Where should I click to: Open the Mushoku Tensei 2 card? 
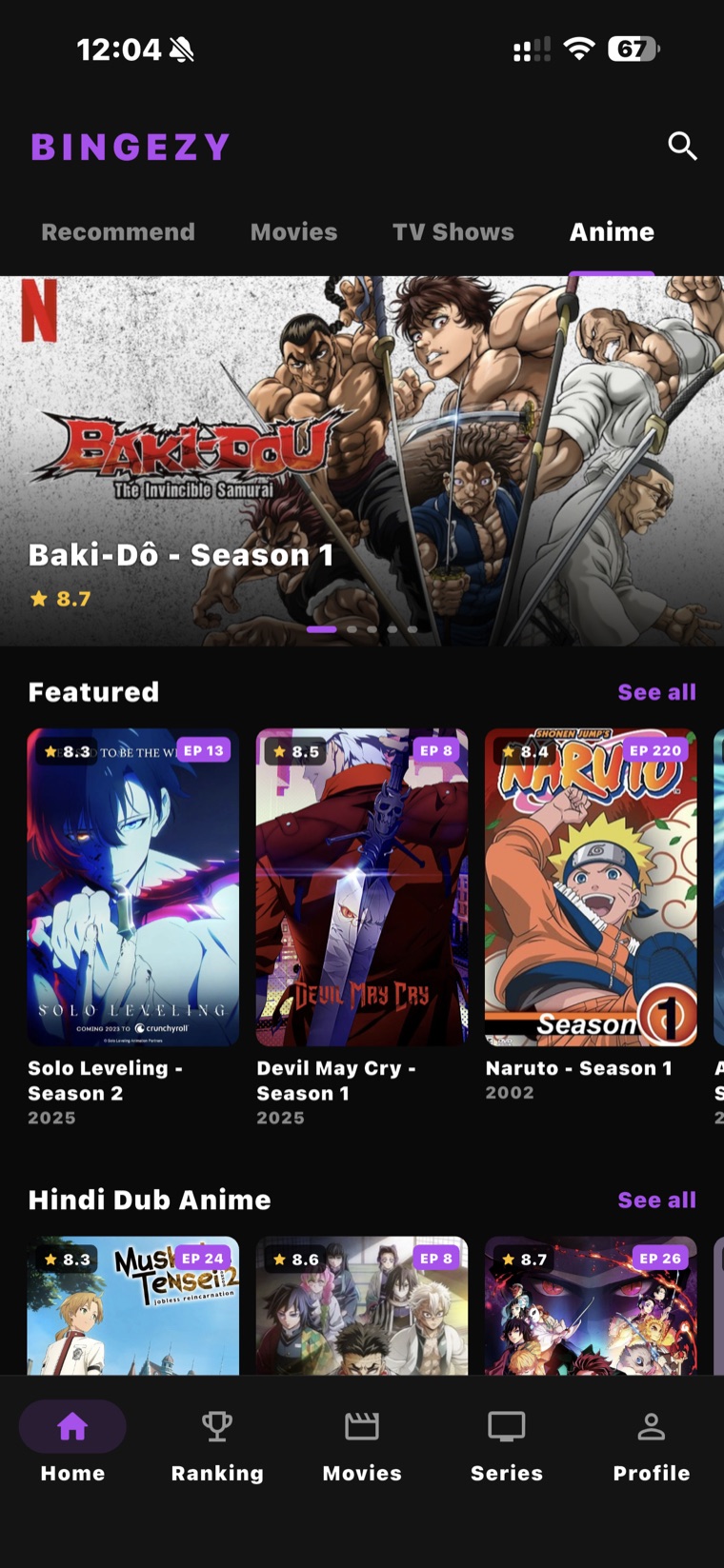133,1305
